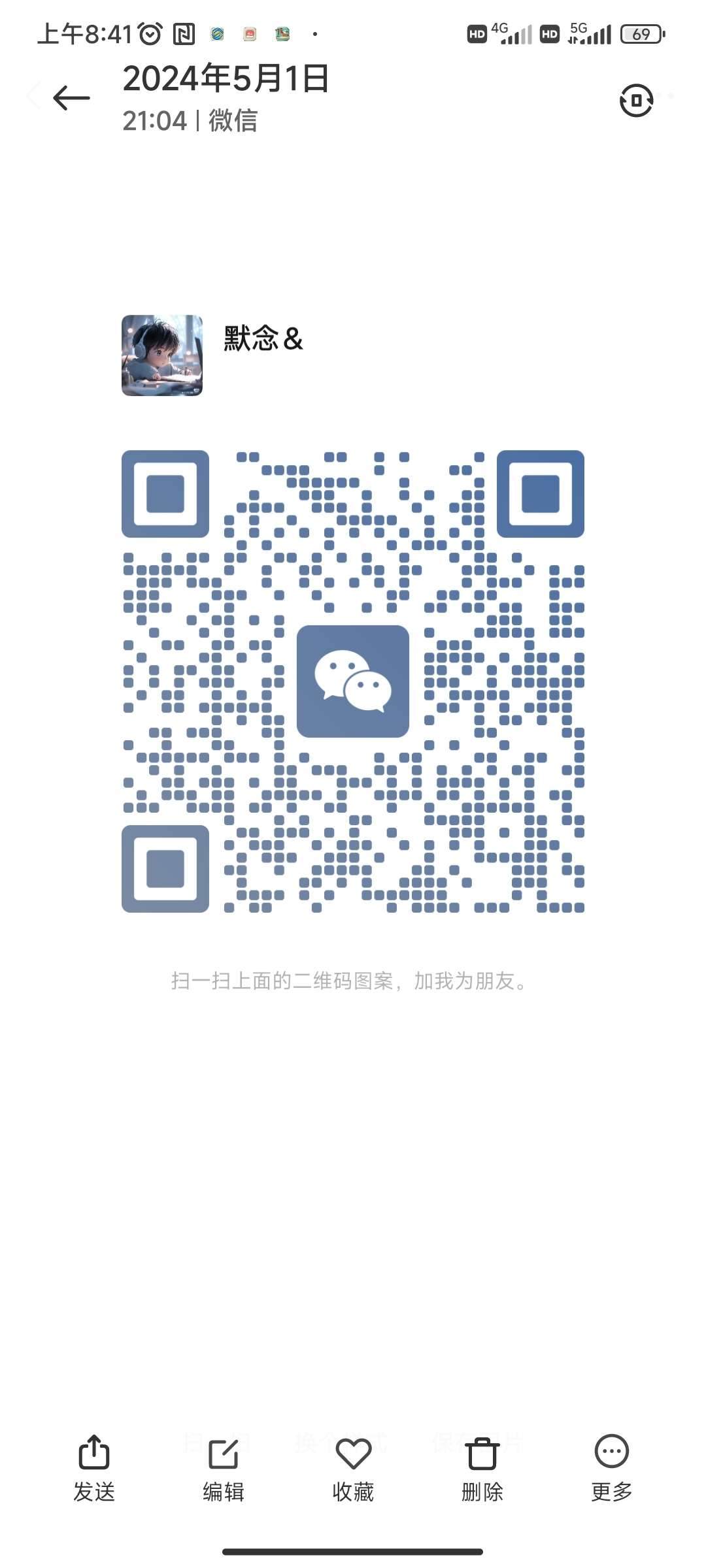Image resolution: width=706 pixels, height=1568 pixels.
Task: Go back using the top arrow
Action: [71, 99]
